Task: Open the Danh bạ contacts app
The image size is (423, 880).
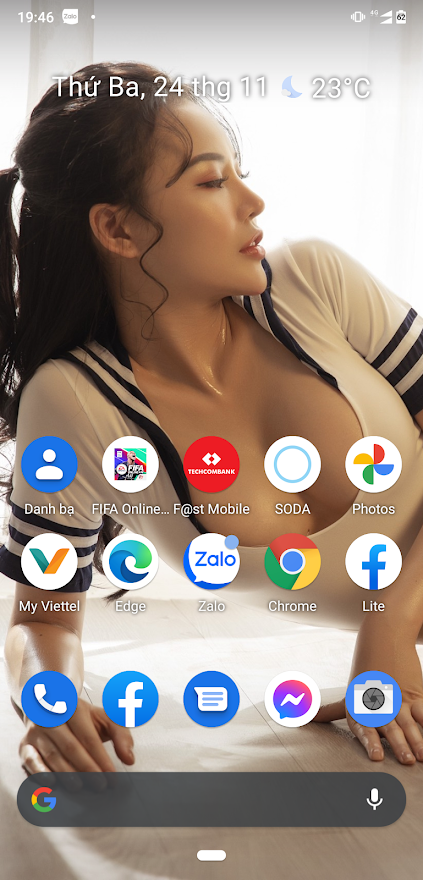Action: click(x=49, y=464)
